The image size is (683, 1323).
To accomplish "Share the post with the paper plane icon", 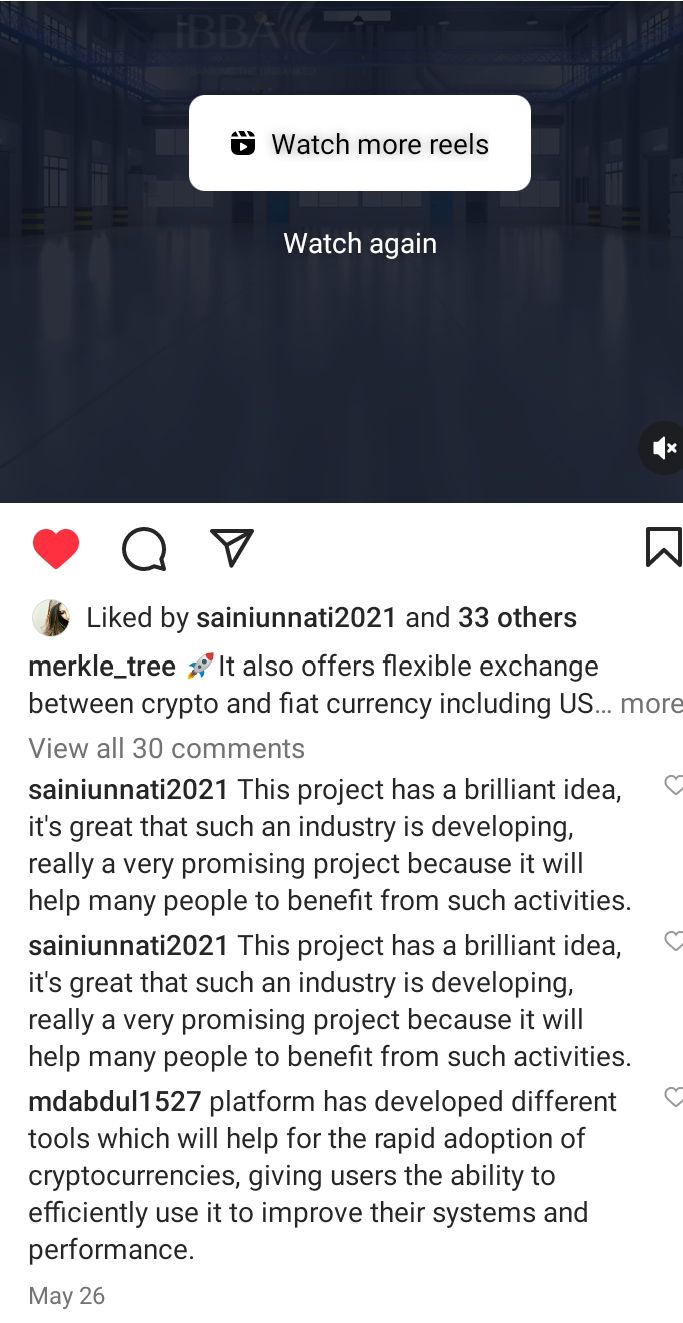I will pos(231,548).
